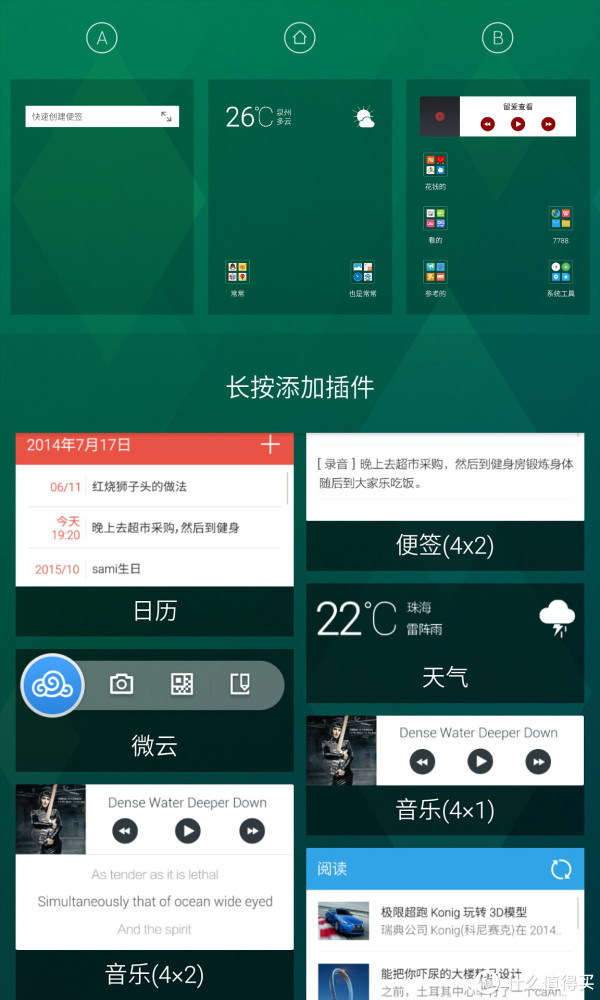Select home screen page A

(102, 197)
